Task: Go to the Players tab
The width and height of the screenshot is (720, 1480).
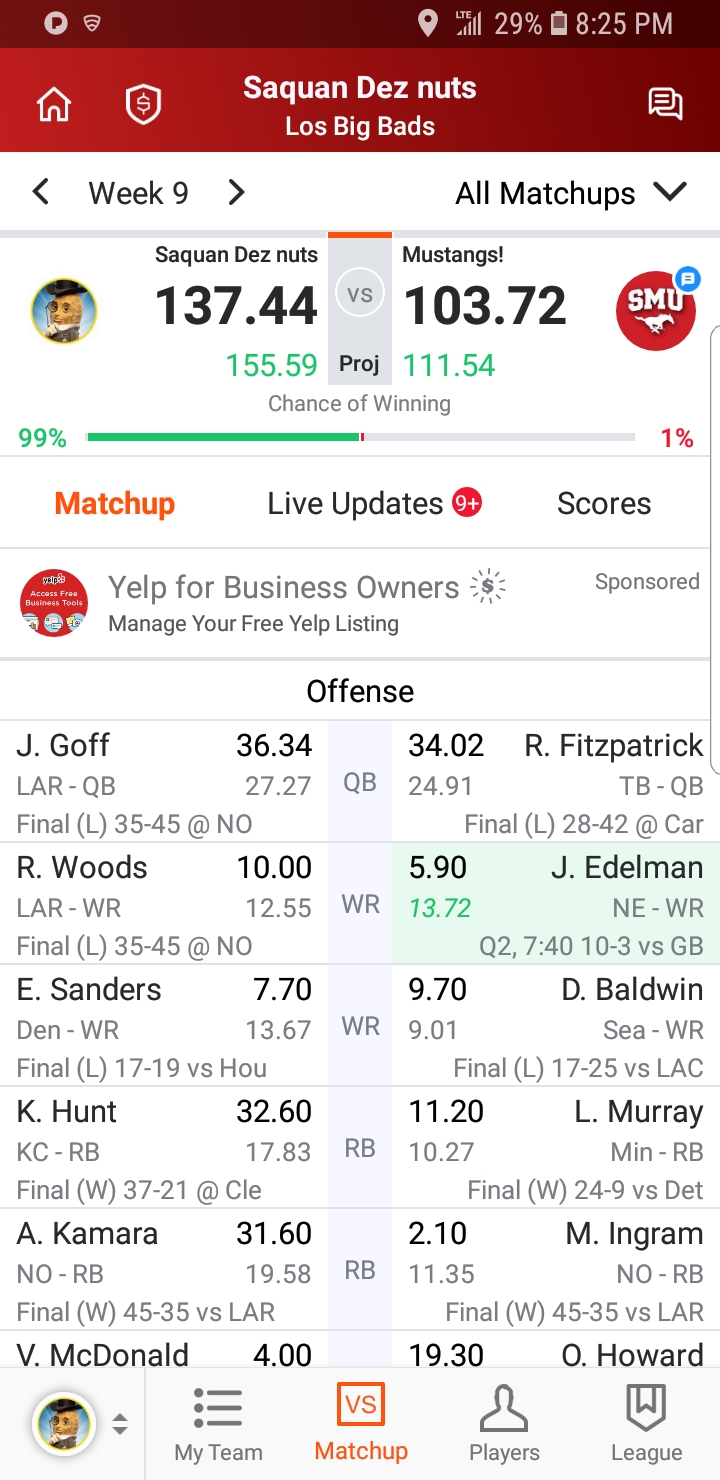Action: (504, 1425)
